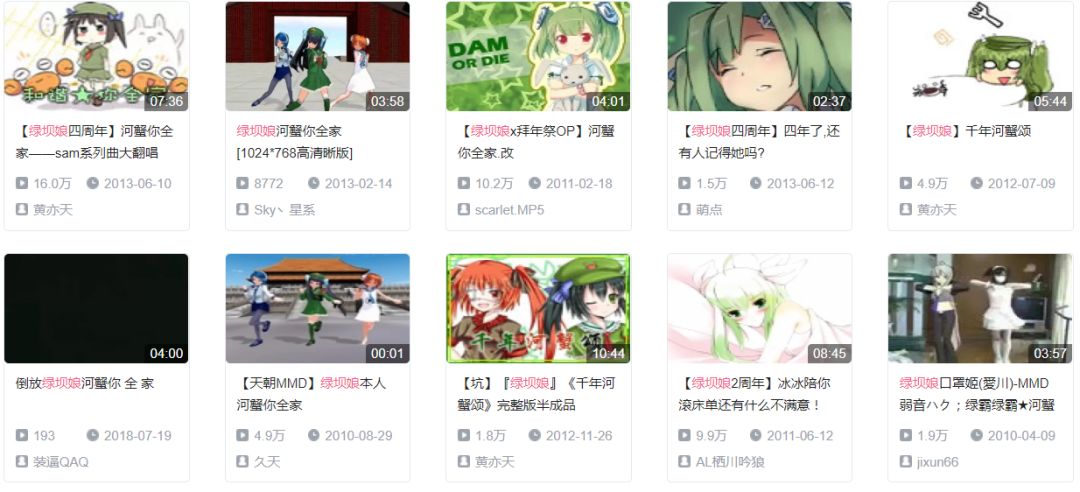
Task: Open 《千年河蟹颂》完整版半成品 video
Action: (x=538, y=308)
